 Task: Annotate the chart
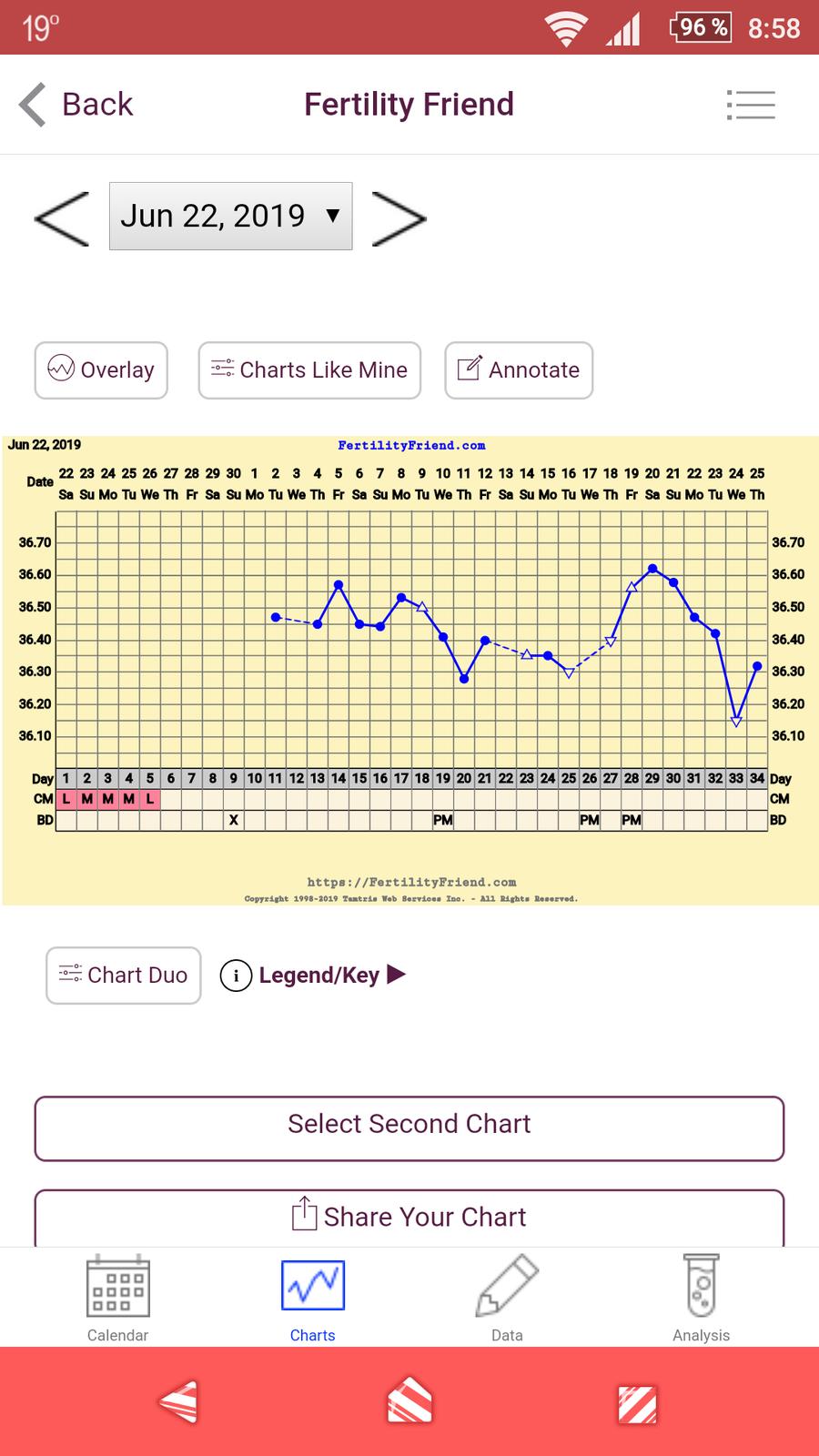click(519, 370)
